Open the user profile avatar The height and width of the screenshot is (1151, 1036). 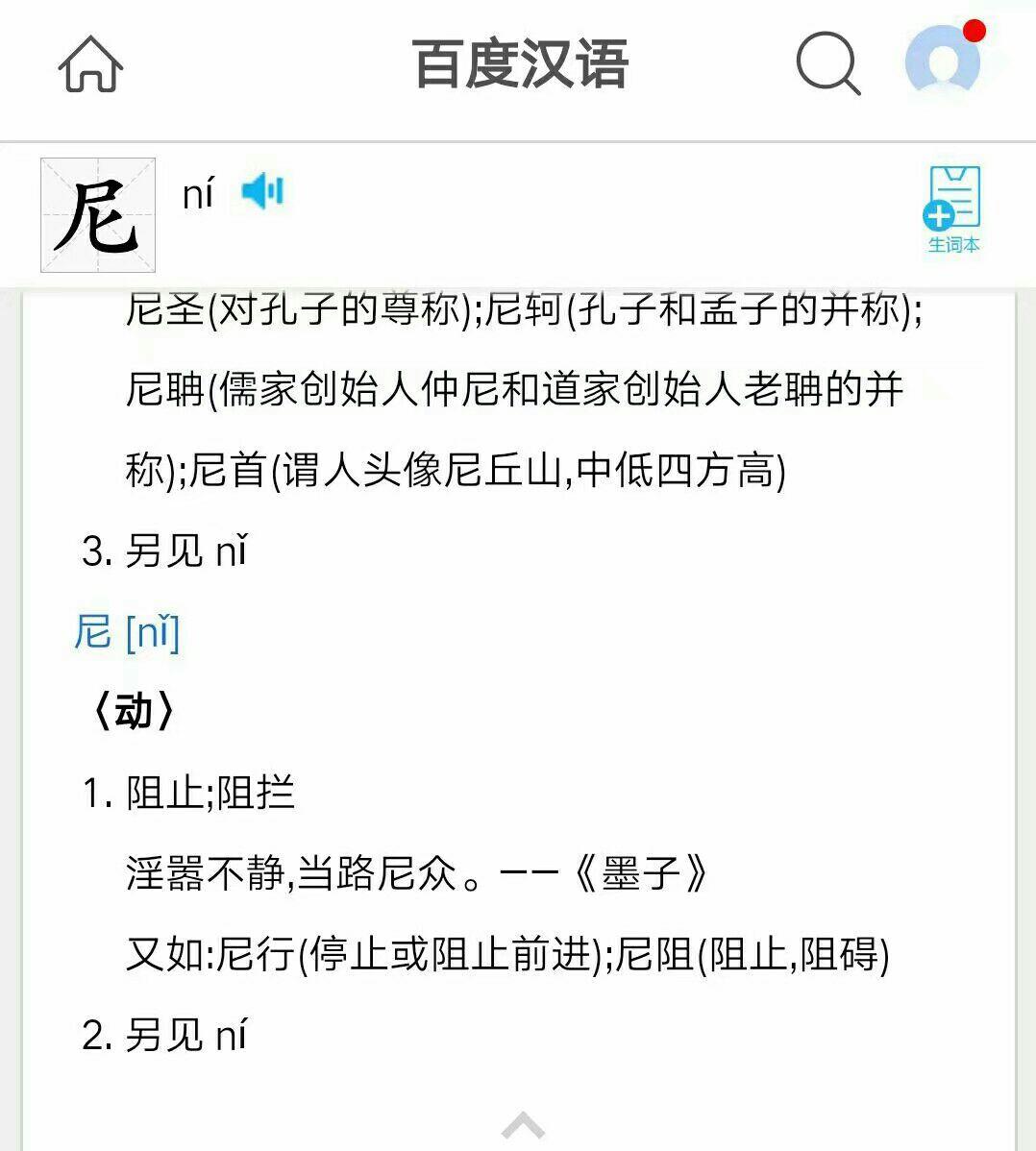pyautogui.click(x=943, y=61)
